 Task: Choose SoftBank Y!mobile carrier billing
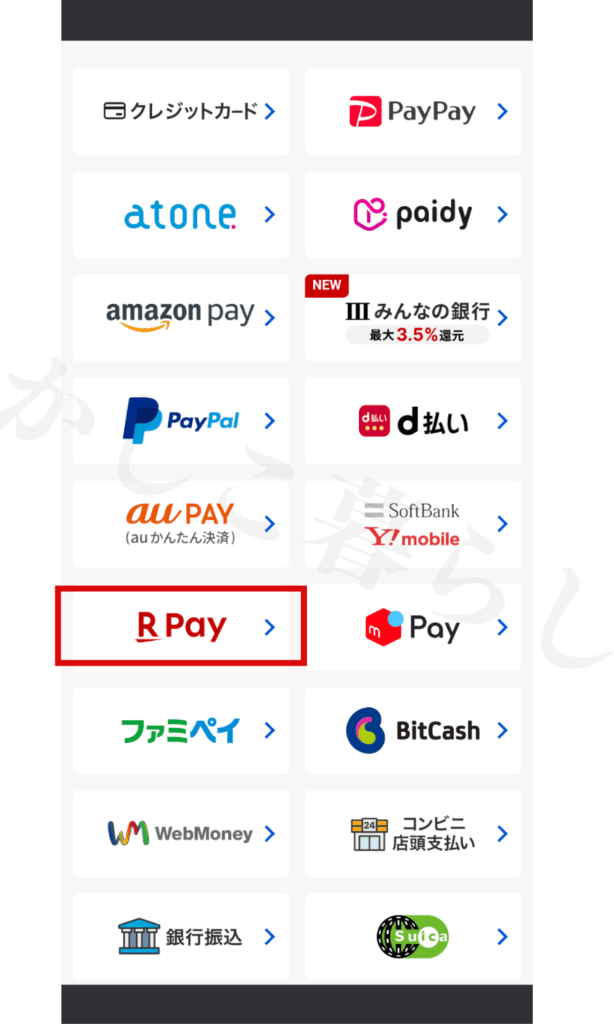coord(413,523)
